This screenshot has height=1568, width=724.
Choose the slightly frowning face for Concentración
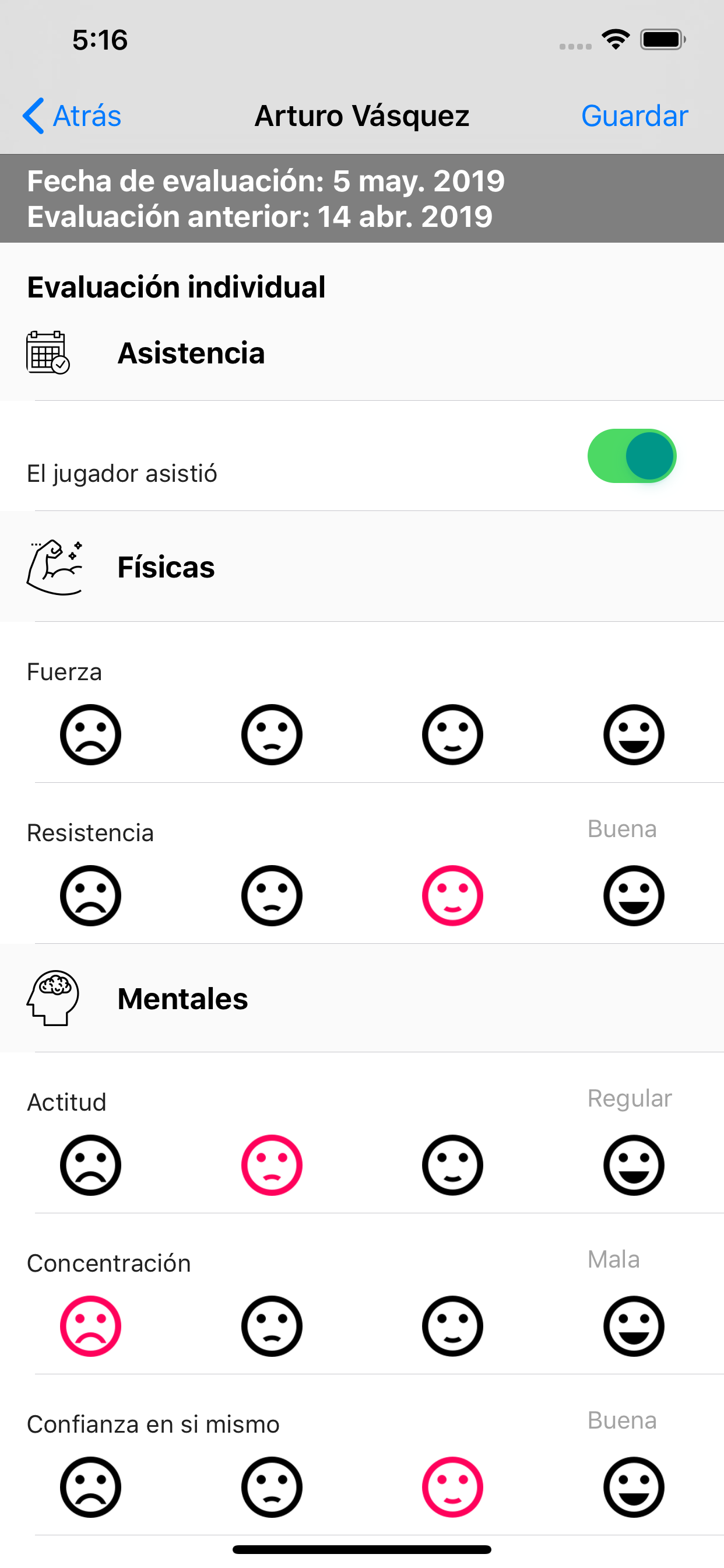click(272, 1326)
